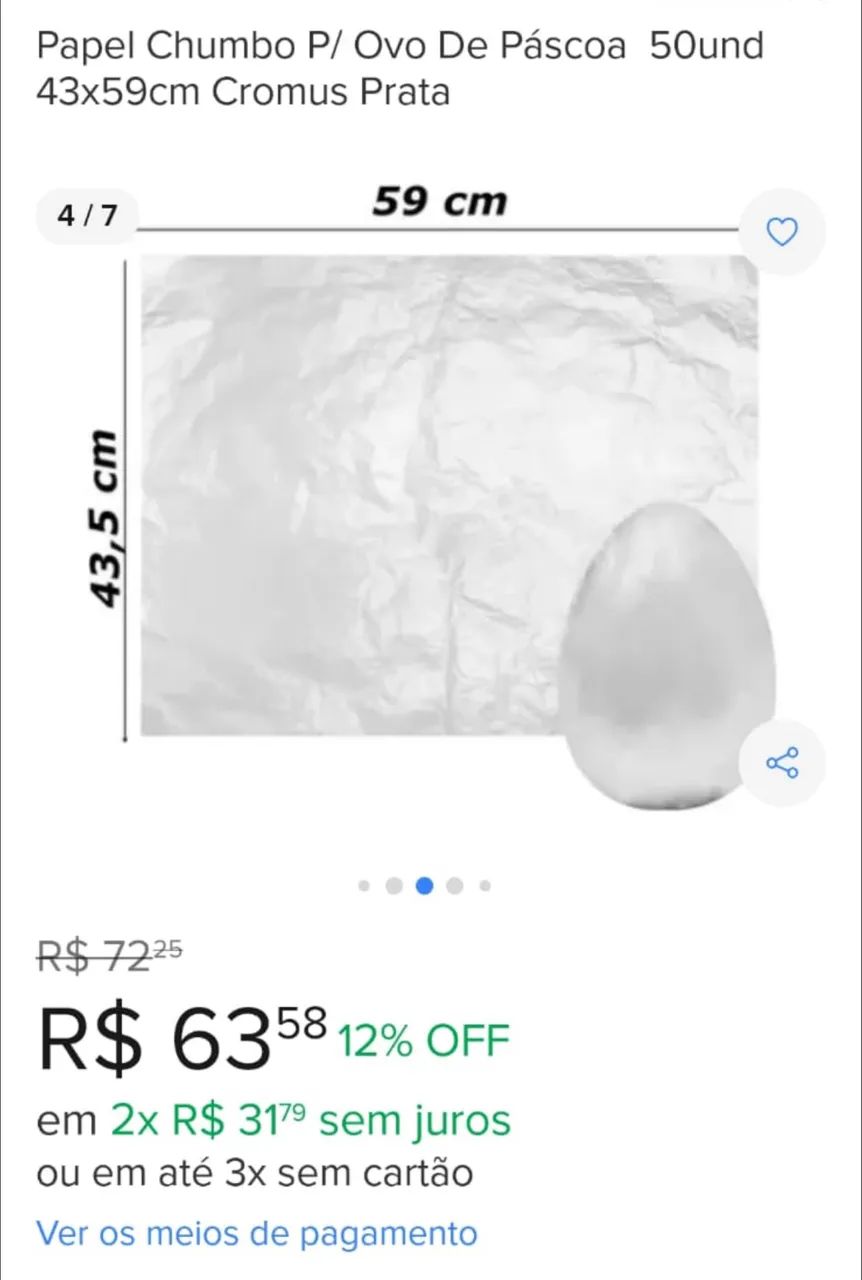
Task: Open sharing options via the share button
Action: pos(781,763)
